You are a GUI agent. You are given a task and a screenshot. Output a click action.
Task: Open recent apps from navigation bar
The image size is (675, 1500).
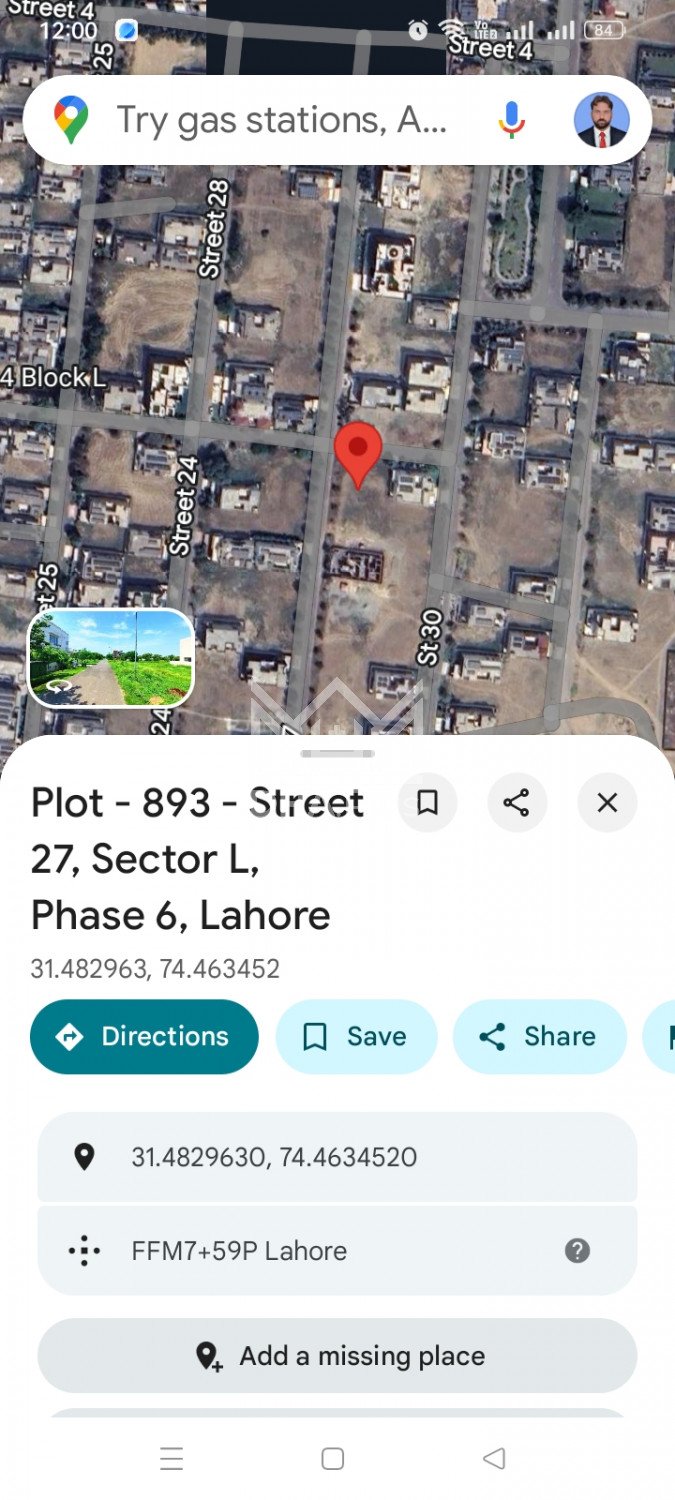[172, 1458]
